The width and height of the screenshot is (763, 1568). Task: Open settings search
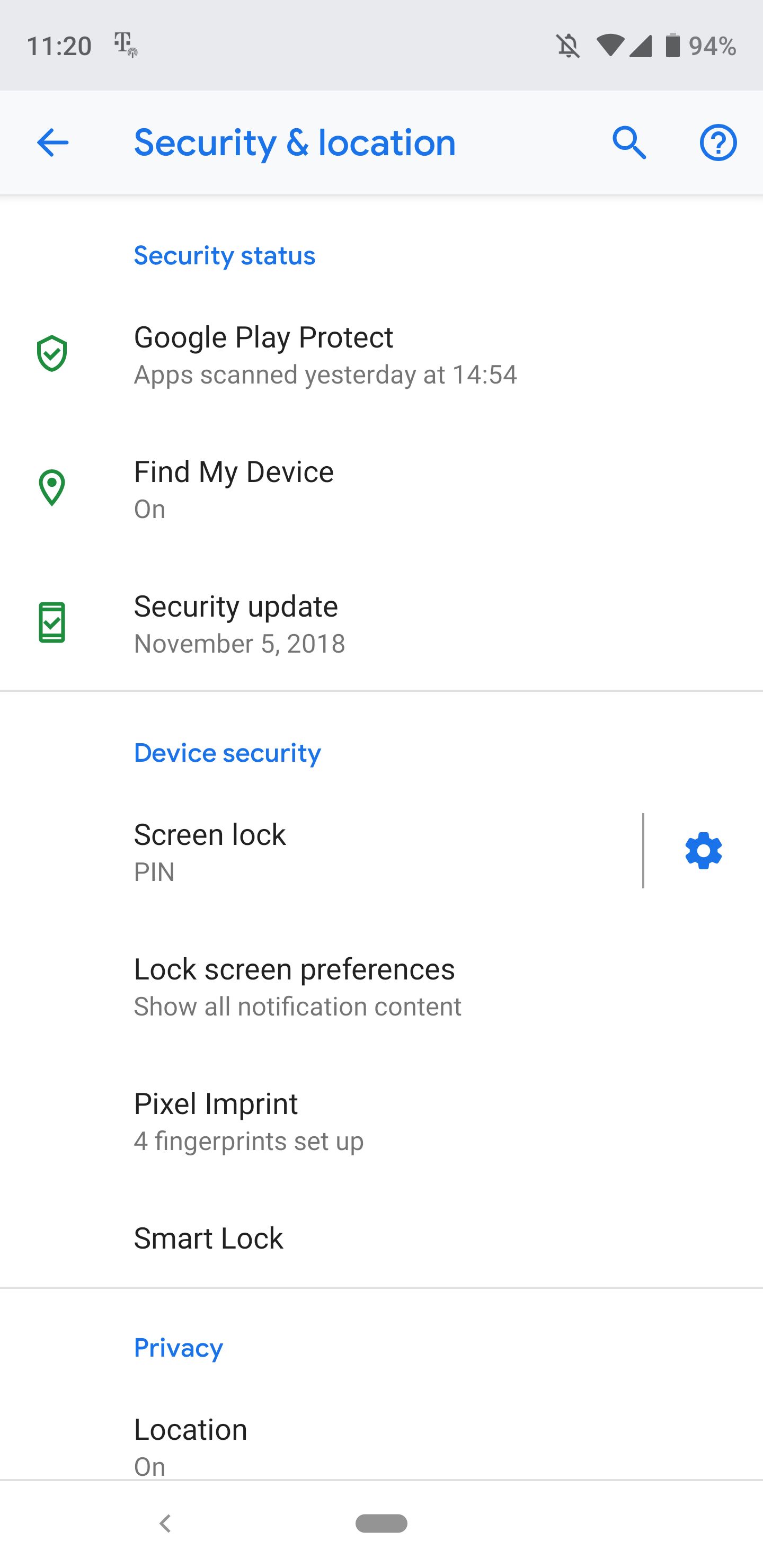(629, 143)
